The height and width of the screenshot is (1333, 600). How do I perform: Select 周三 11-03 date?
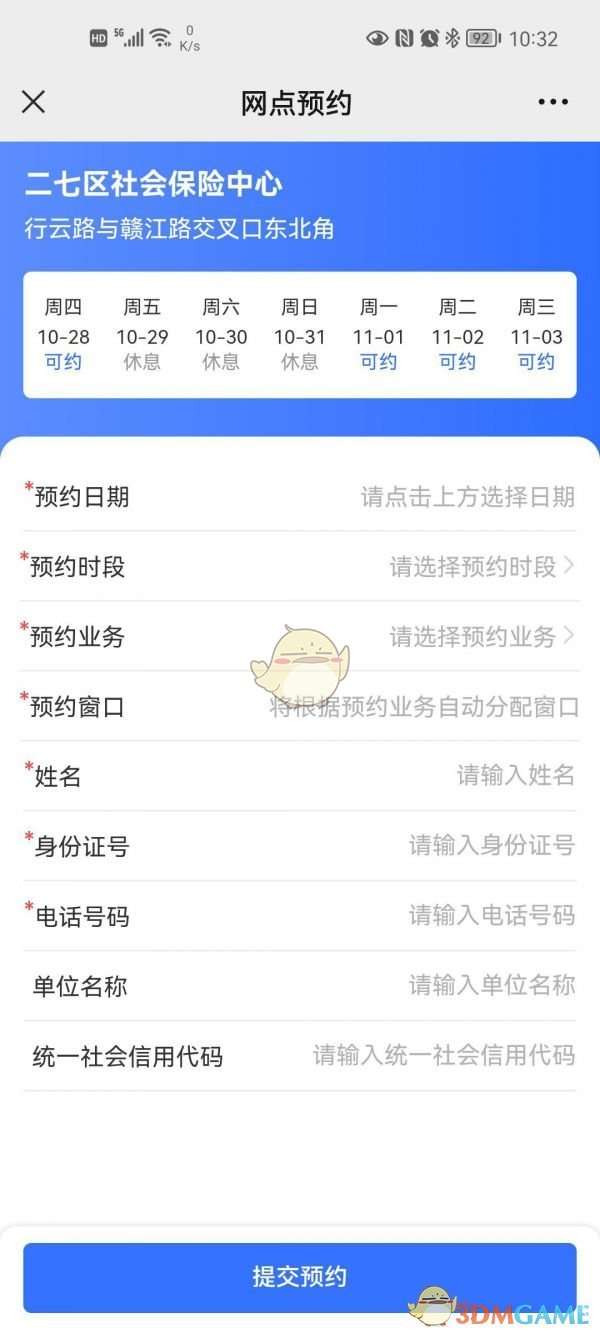[x=536, y=335]
